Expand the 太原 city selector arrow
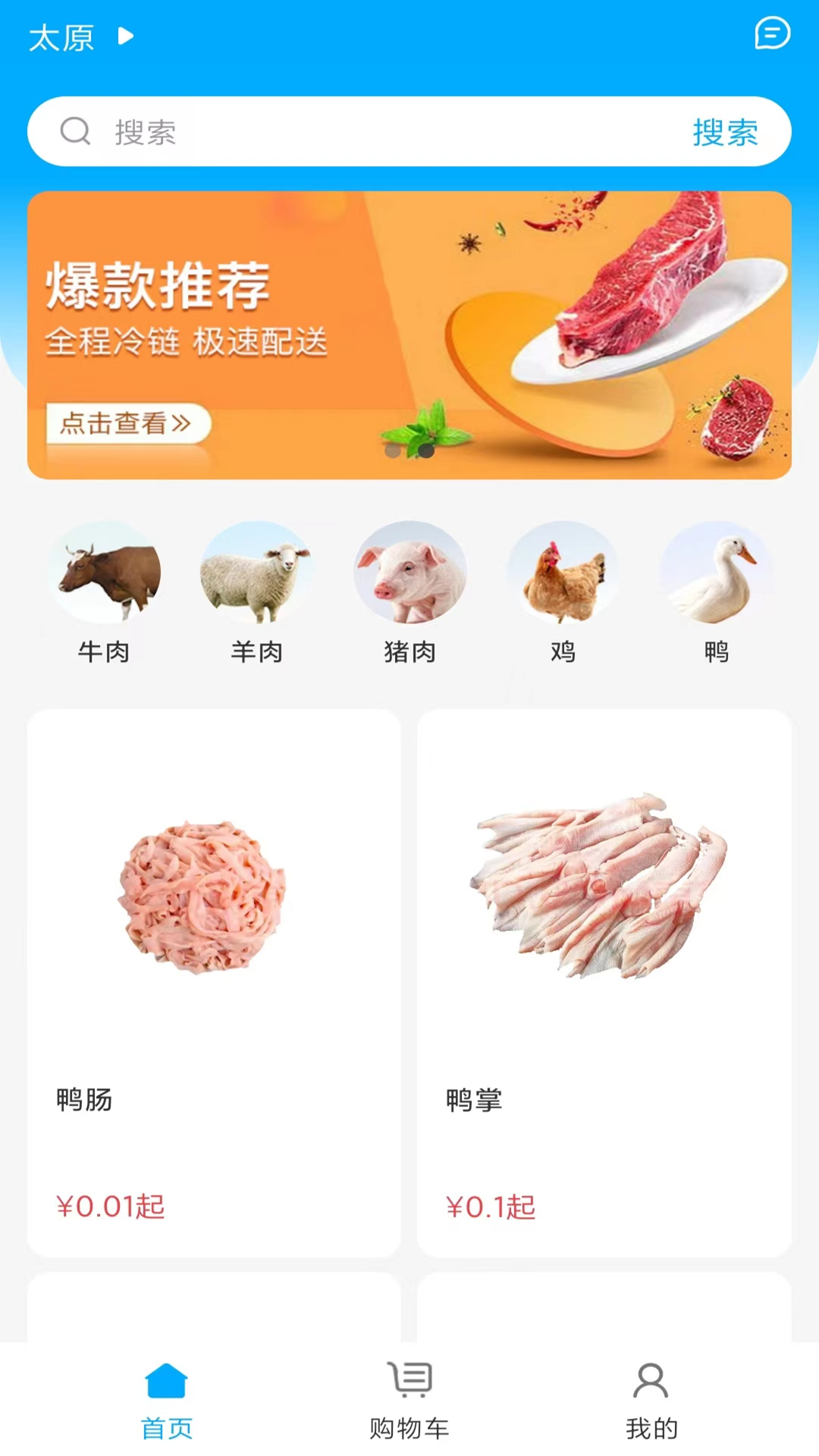The height and width of the screenshot is (1456, 819). point(123,38)
